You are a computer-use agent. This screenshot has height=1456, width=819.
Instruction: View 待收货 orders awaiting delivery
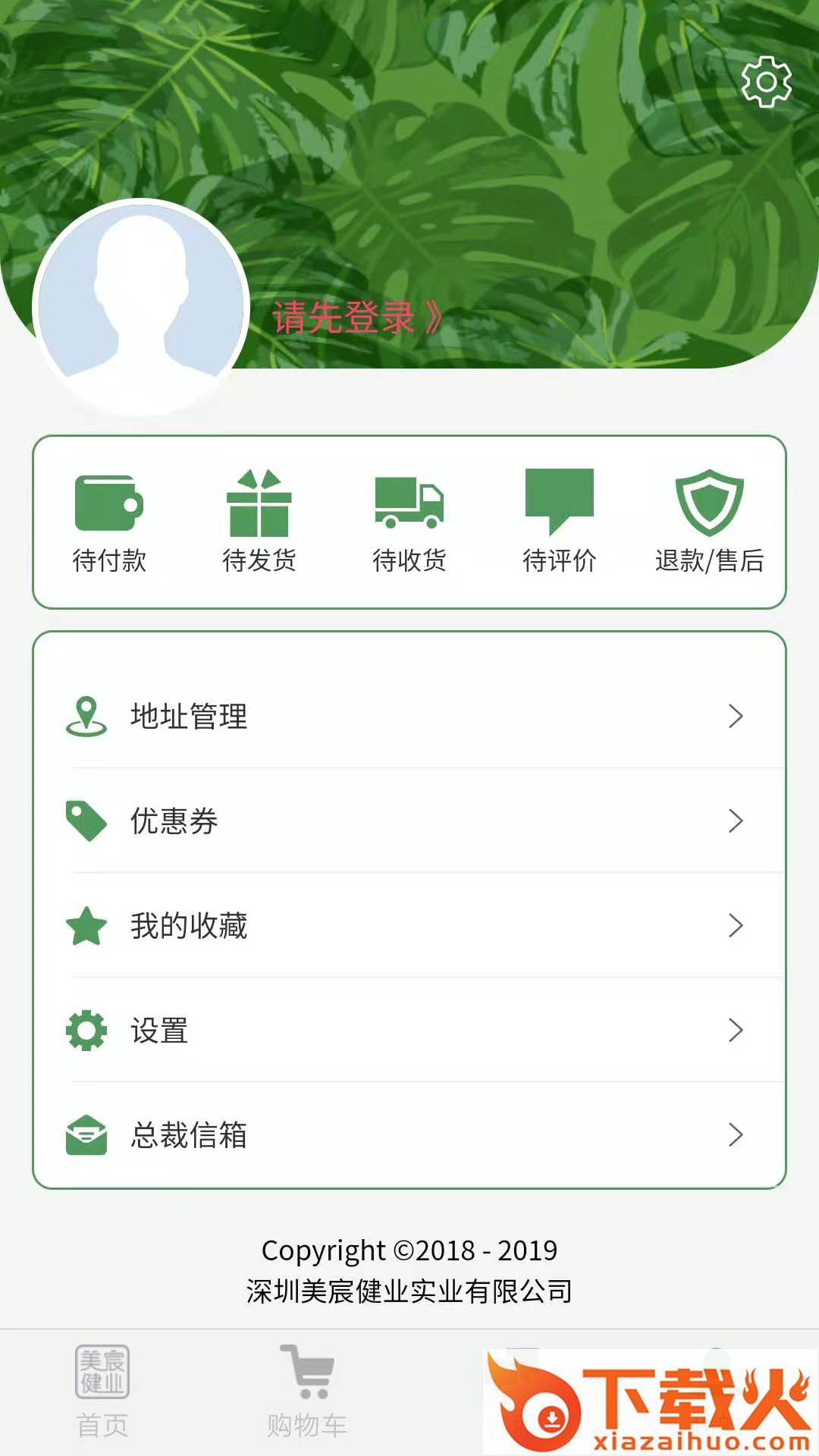point(409,522)
